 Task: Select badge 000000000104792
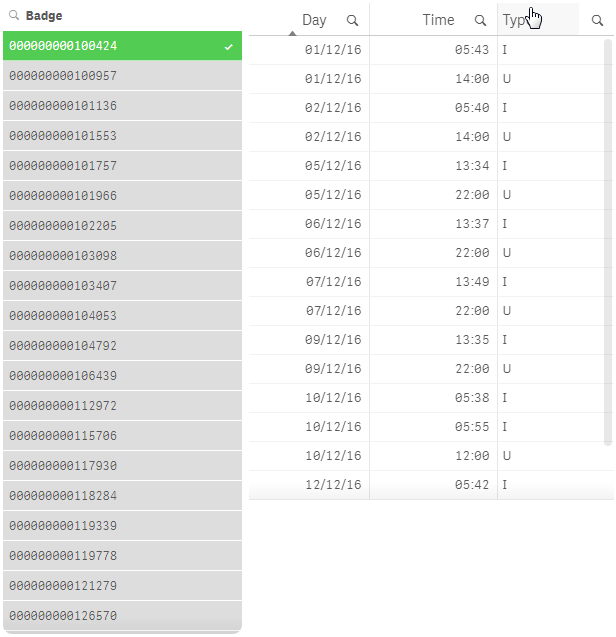(122, 346)
